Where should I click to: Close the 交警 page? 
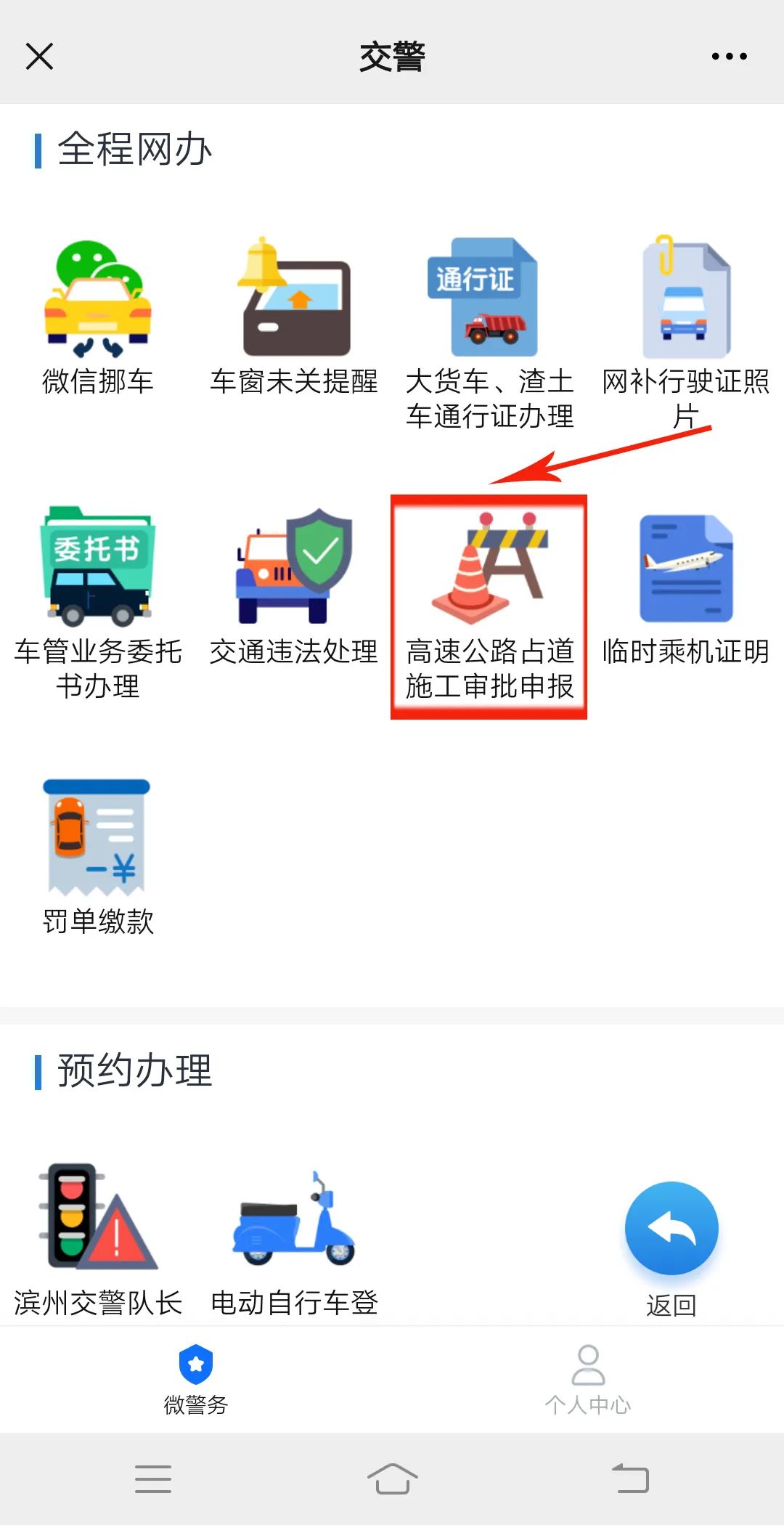coord(39,56)
